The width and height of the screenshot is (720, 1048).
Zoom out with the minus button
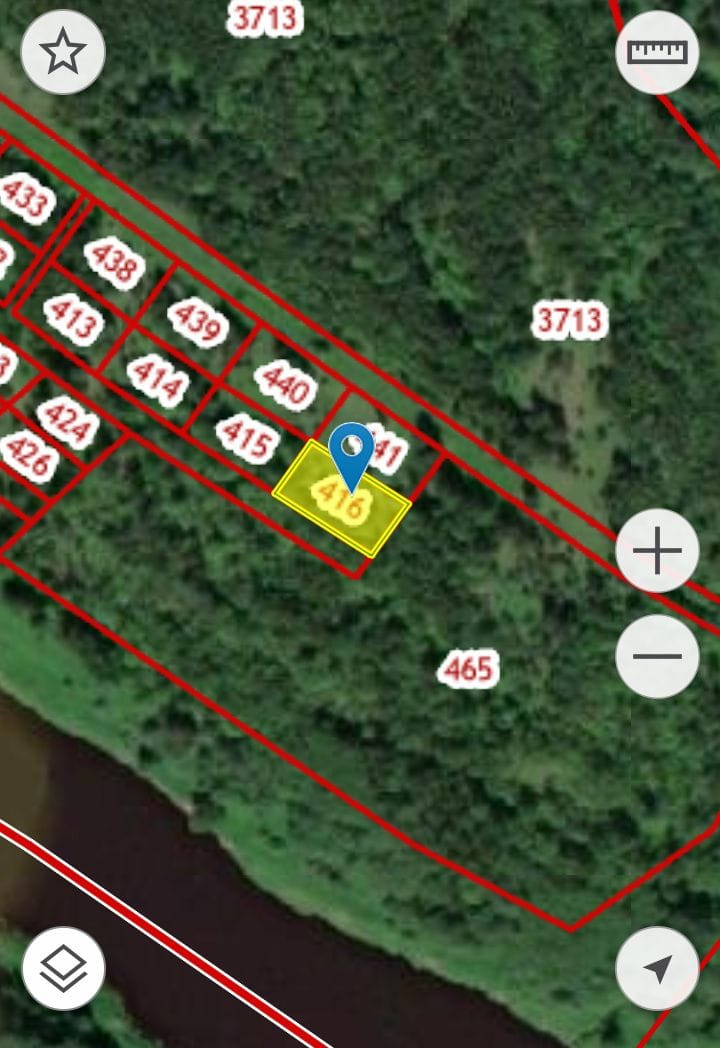(657, 656)
